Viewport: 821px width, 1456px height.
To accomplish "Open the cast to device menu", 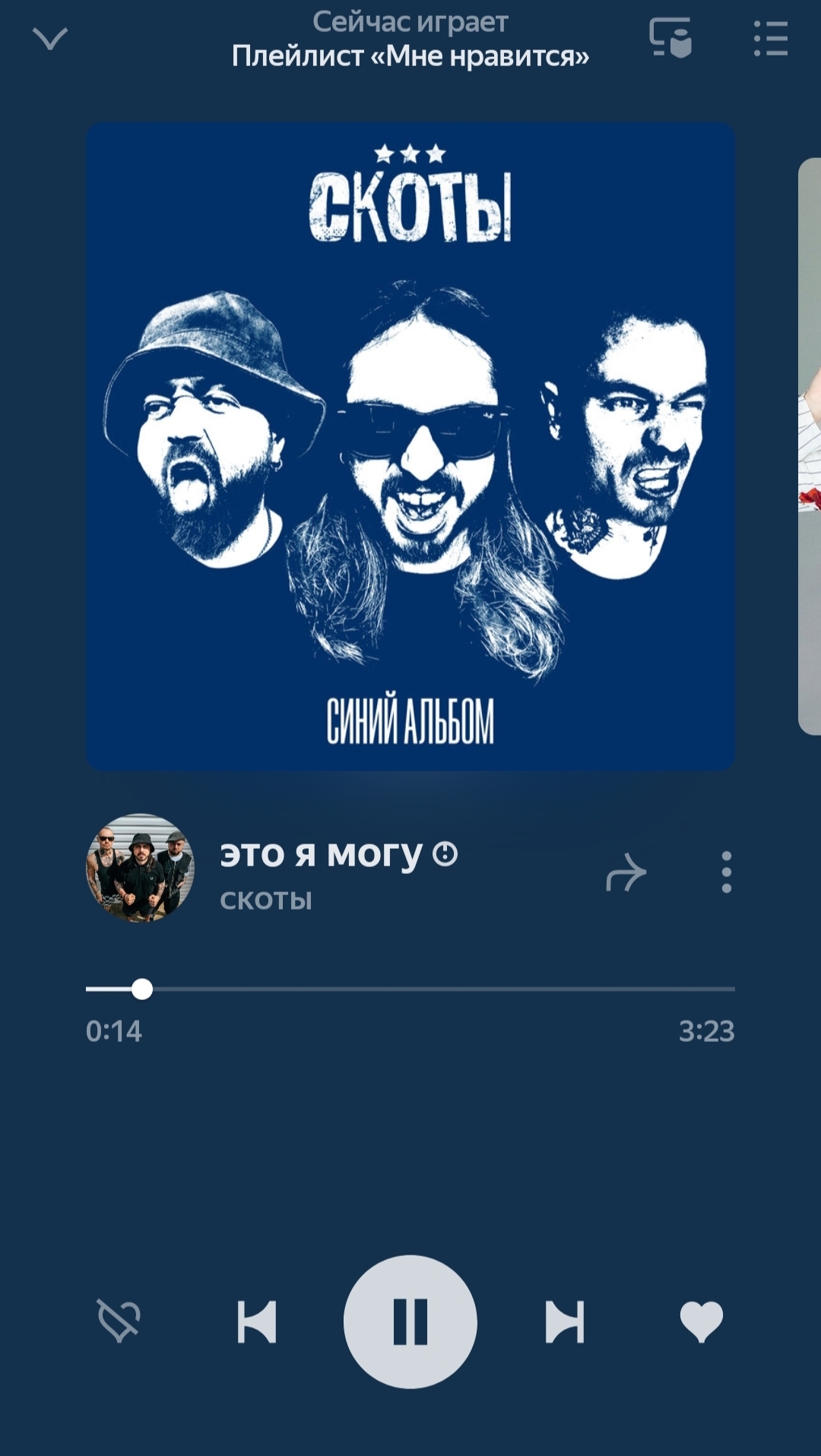I will (670, 38).
